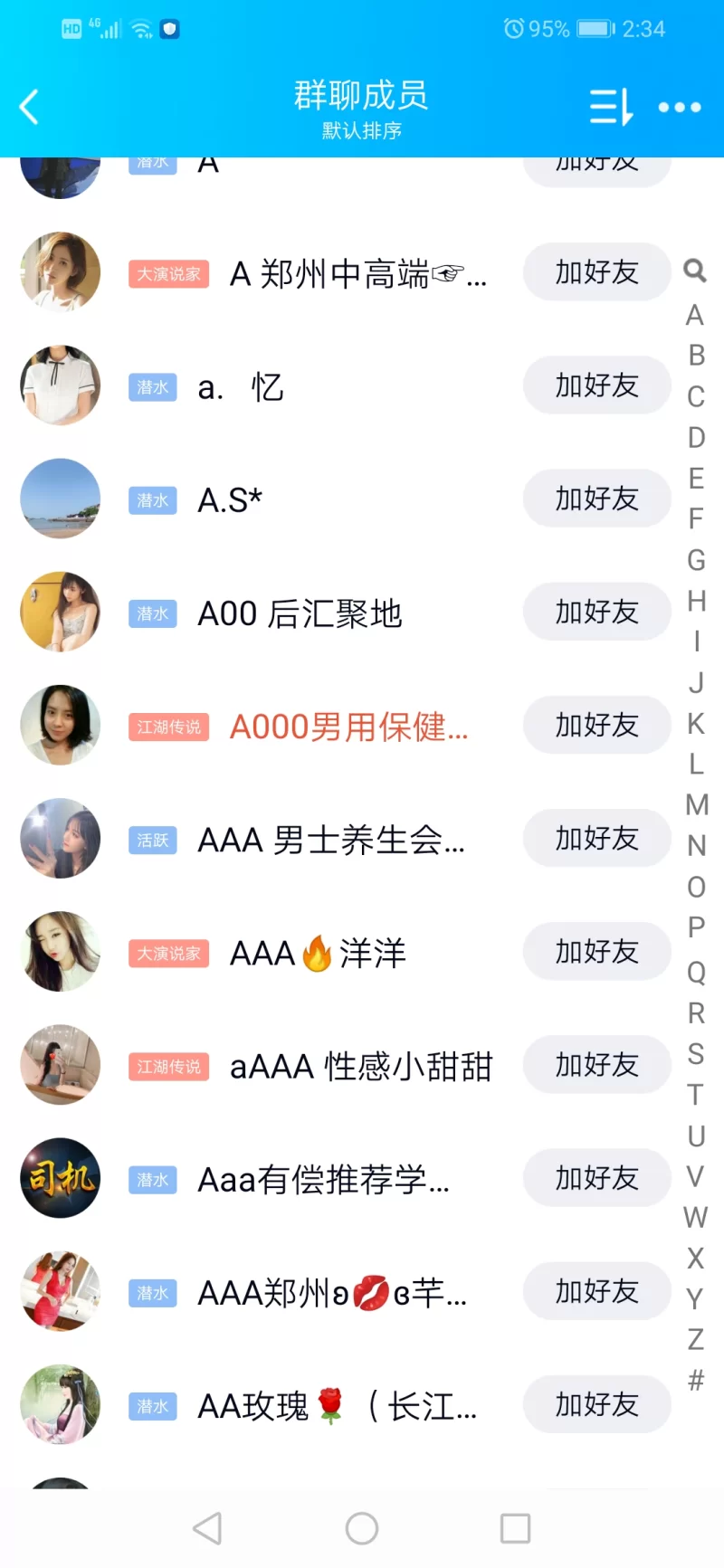Add A00 后汇聚地 as a friend

pyautogui.click(x=596, y=613)
